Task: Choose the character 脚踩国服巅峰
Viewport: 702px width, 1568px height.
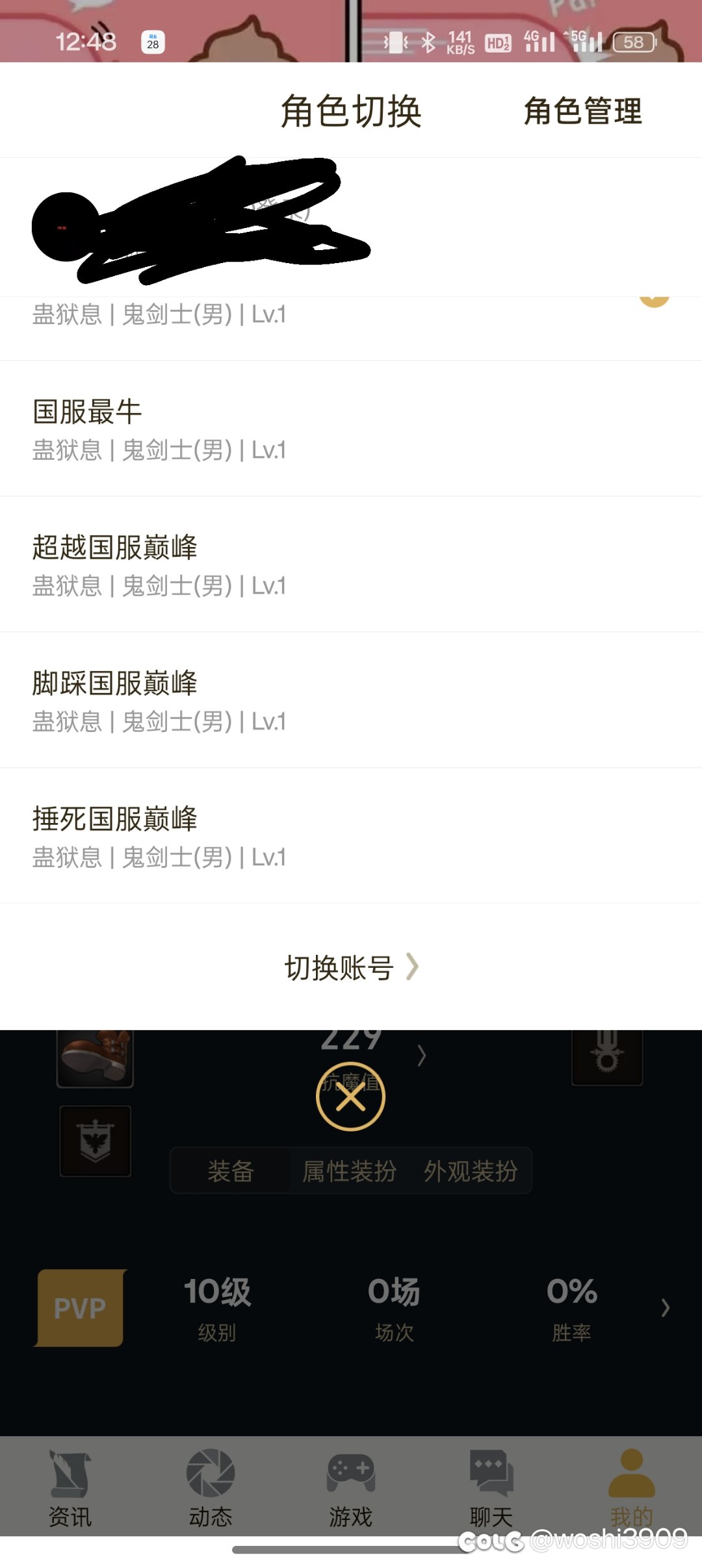Action: [351, 700]
